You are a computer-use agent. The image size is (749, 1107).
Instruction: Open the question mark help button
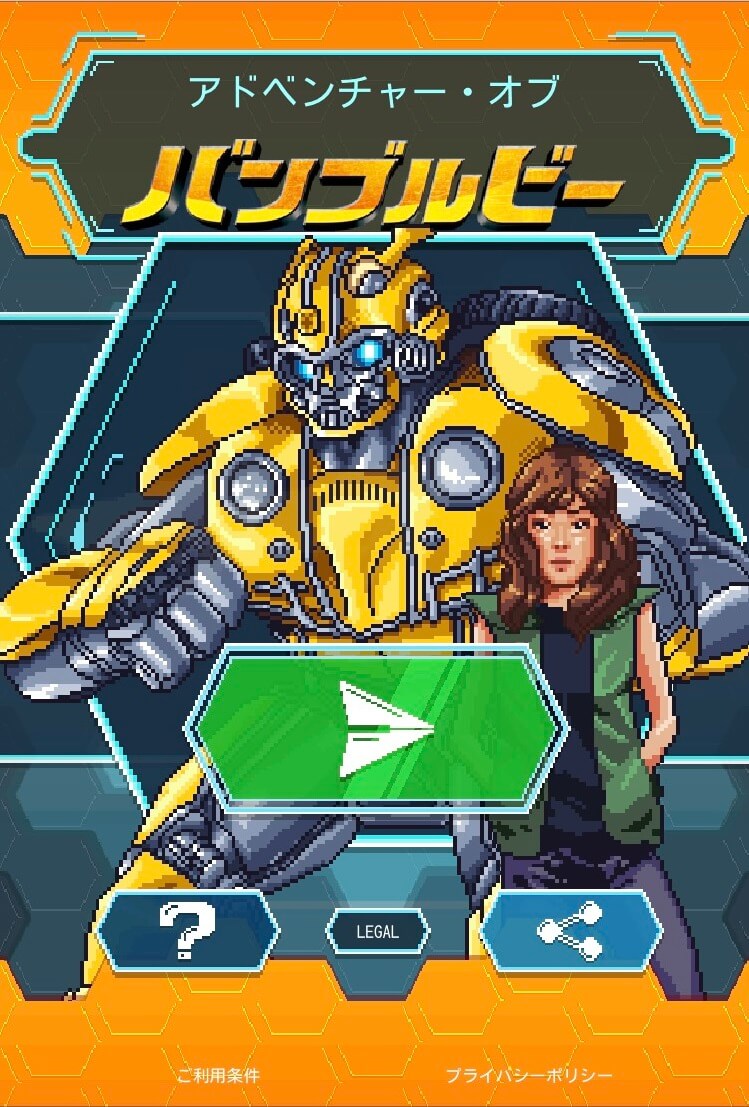[x=187, y=932]
